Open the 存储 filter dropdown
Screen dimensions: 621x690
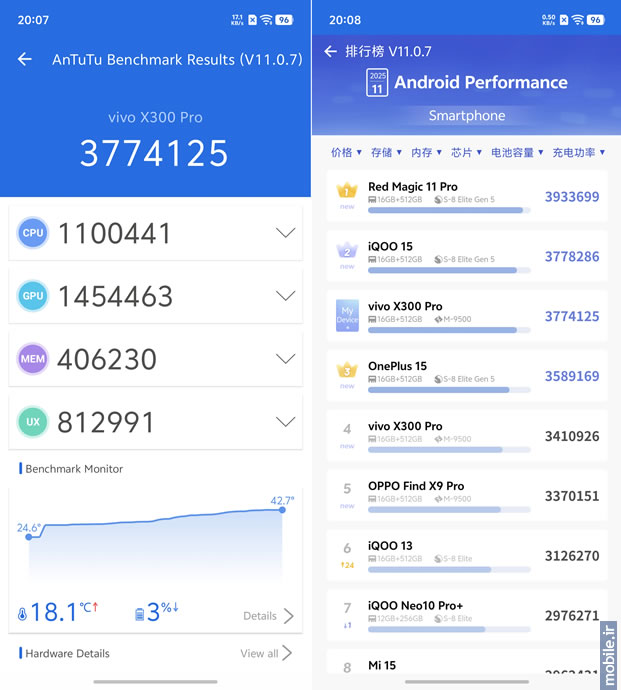click(386, 153)
